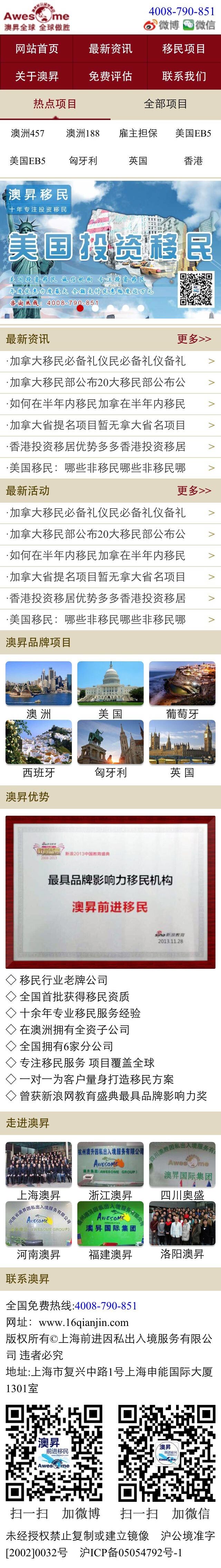Open the 匈牙利 project link
This screenshot has width=221, height=1568.
(x=83, y=161)
